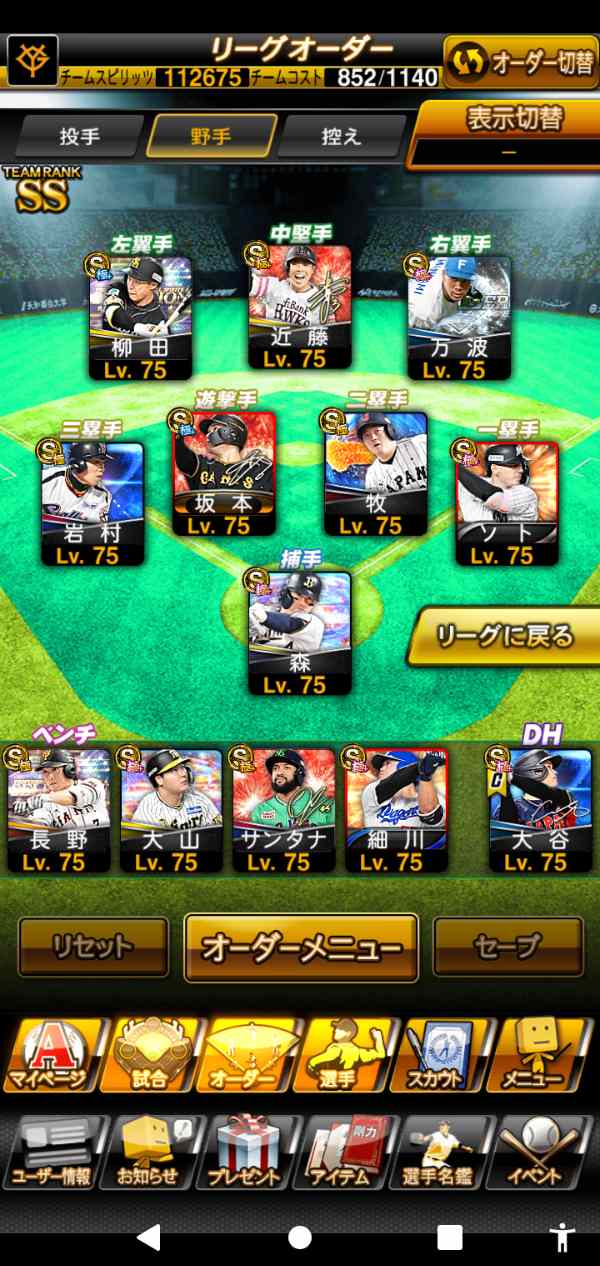Tap the リセット button
Viewport: 600px width, 1266px height.
coord(94,946)
